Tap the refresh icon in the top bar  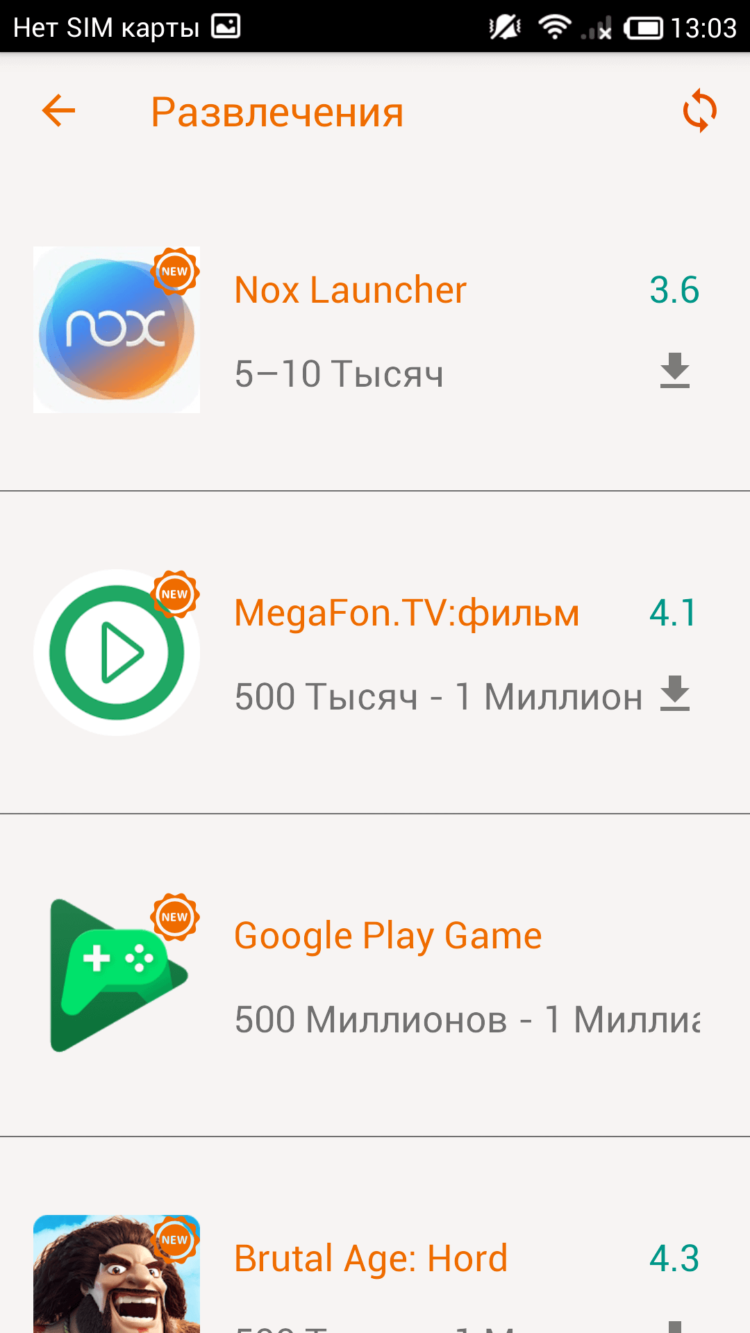(x=698, y=112)
